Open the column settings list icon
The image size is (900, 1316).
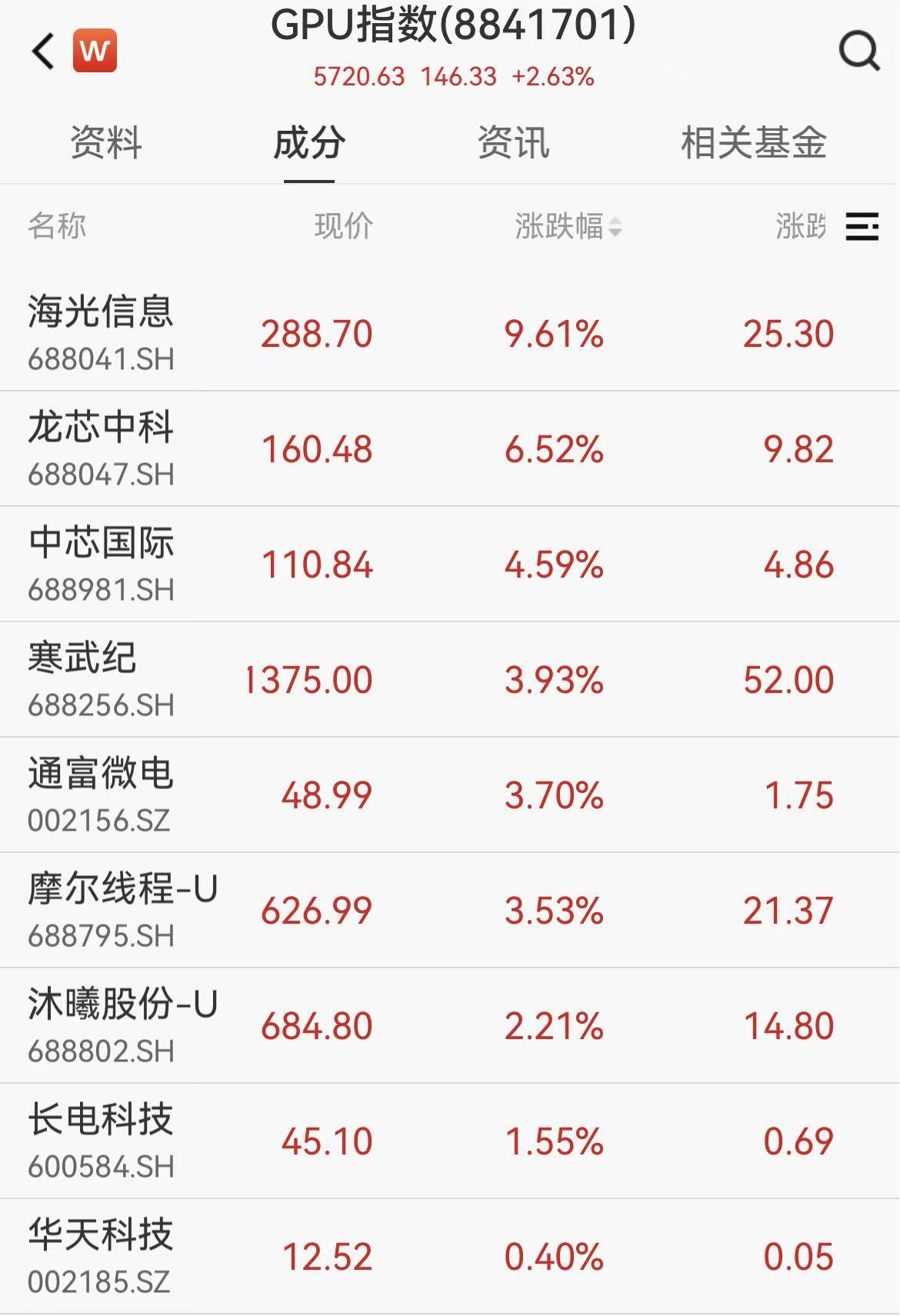coord(862,227)
